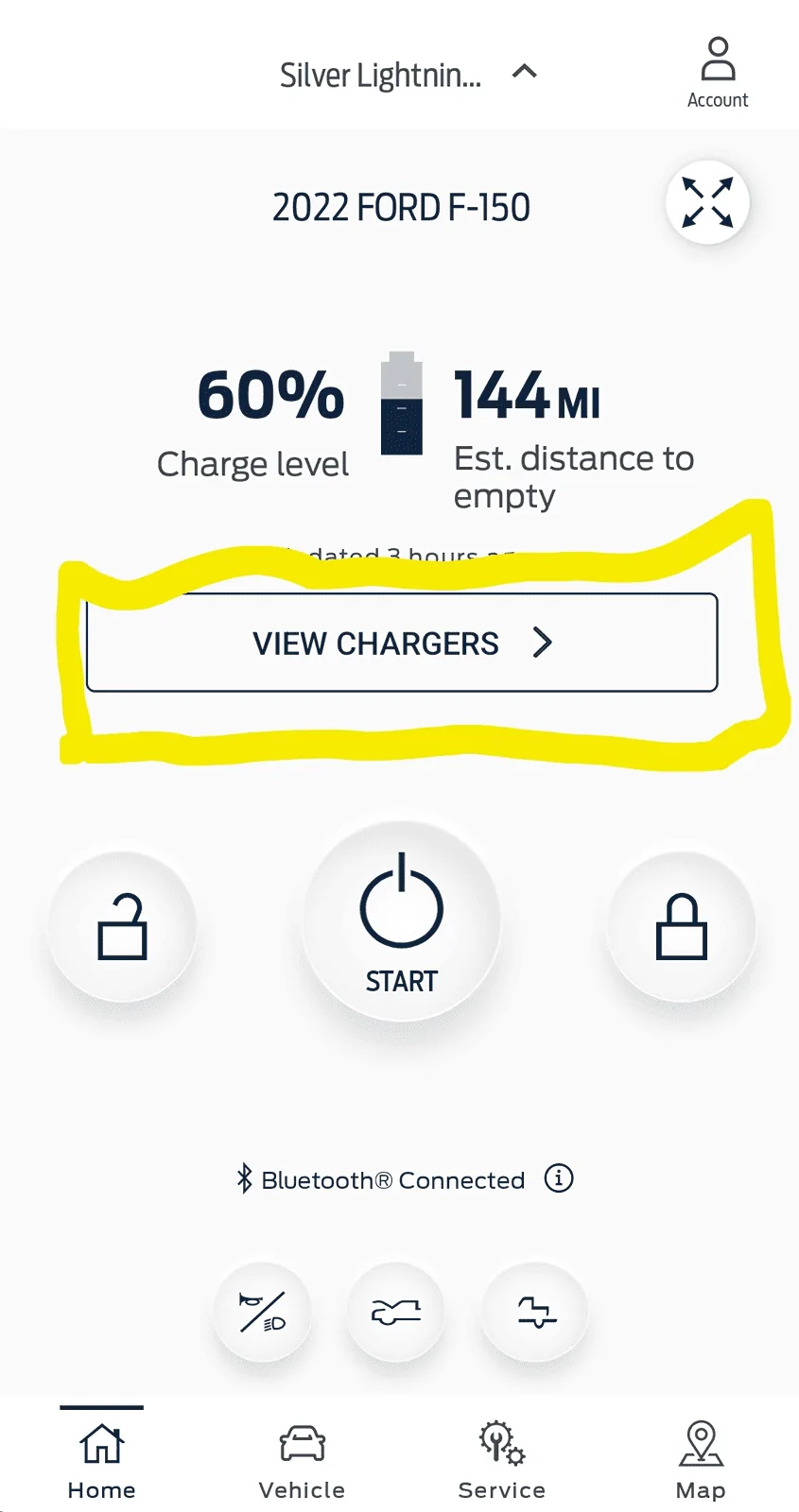Activate horn and lights
Viewport: 799px width, 1512px height.
coord(263,1312)
